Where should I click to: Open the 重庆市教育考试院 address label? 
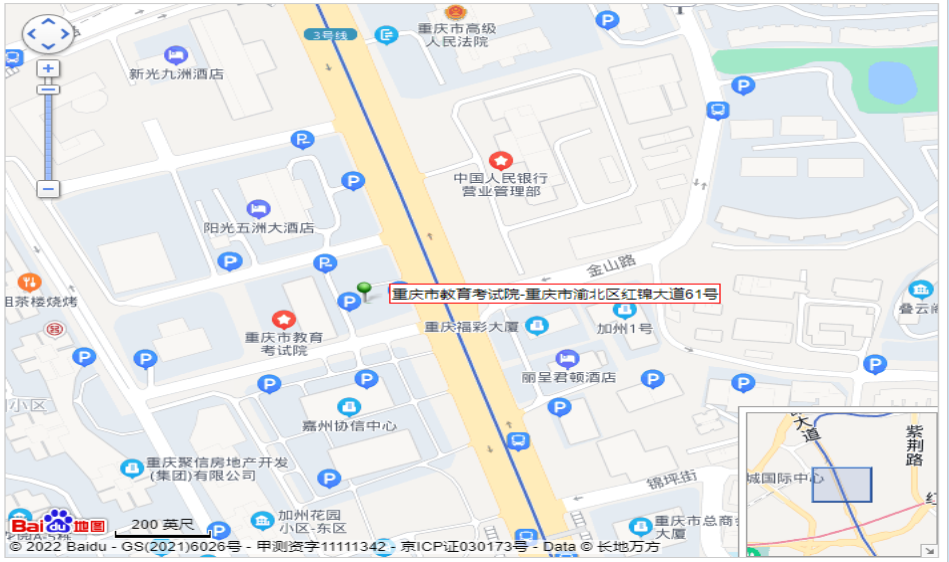pos(555,294)
